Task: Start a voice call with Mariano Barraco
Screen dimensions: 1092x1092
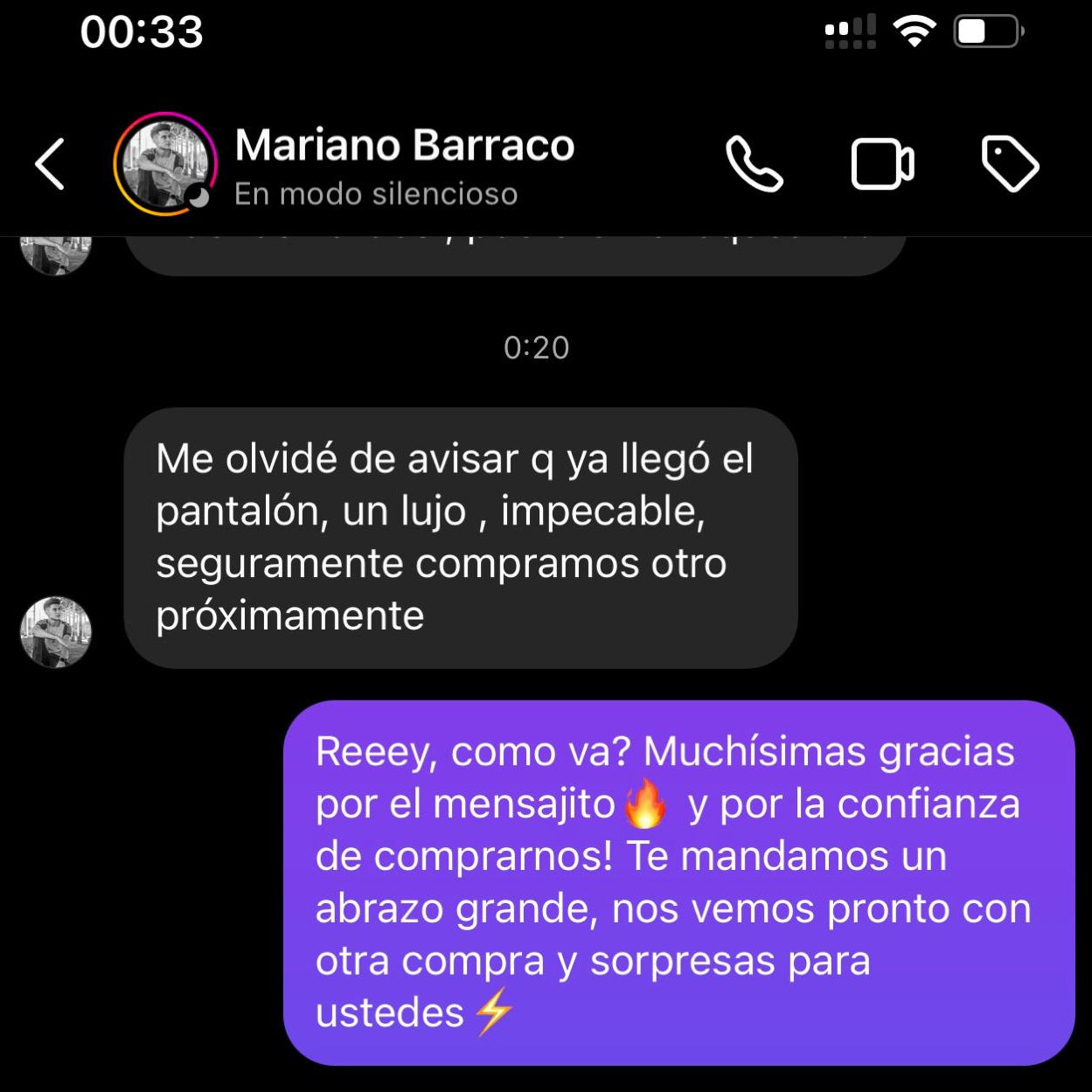Action: click(754, 163)
